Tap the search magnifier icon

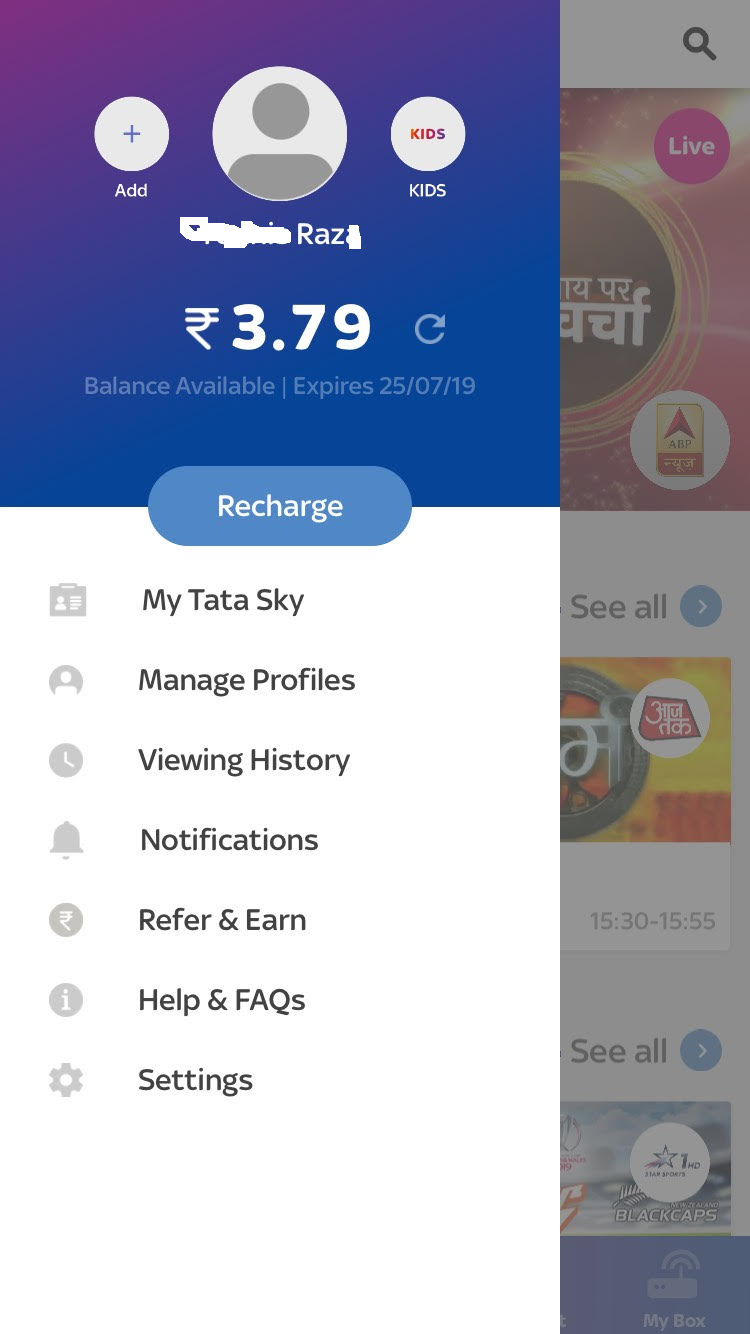point(698,44)
